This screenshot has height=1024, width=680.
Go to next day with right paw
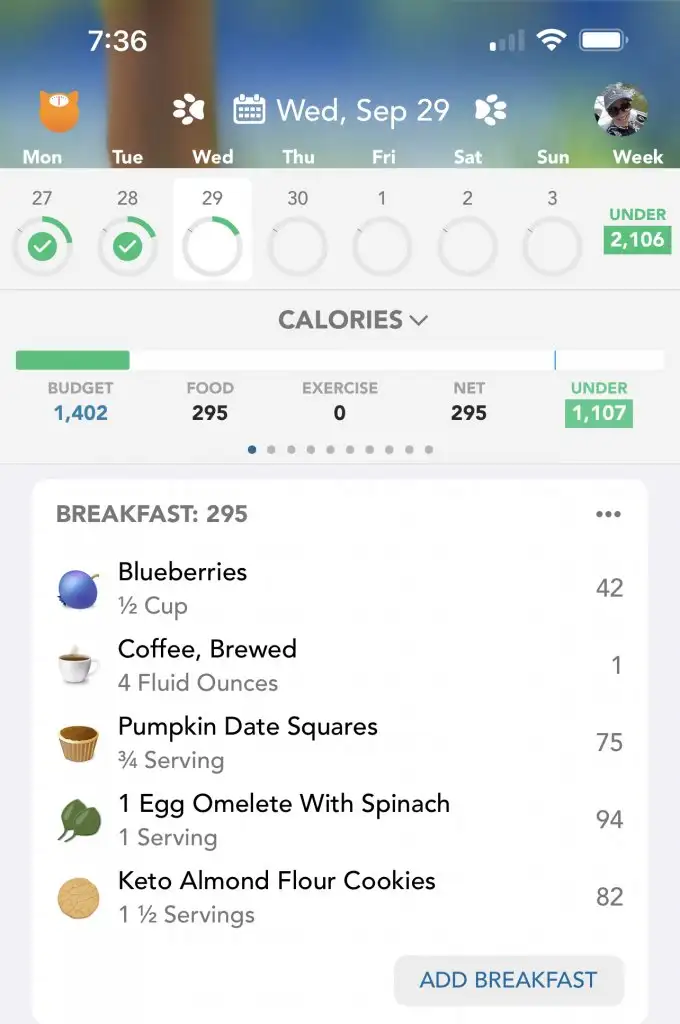click(490, 110)
